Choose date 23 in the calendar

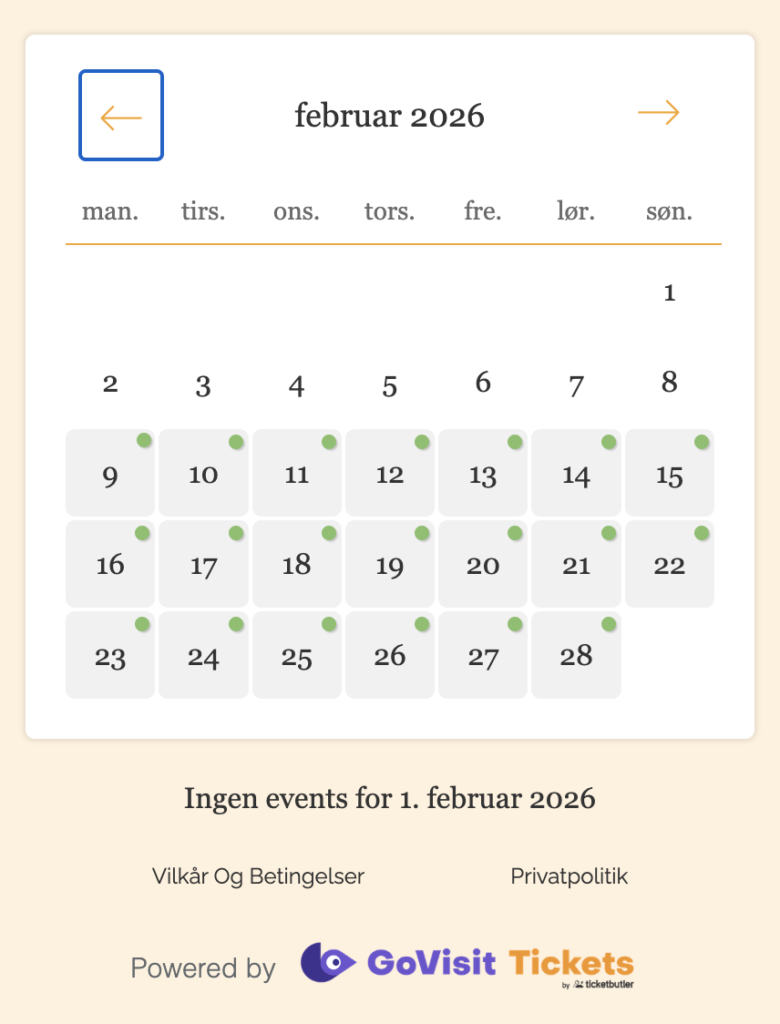[x=110, y=655]
